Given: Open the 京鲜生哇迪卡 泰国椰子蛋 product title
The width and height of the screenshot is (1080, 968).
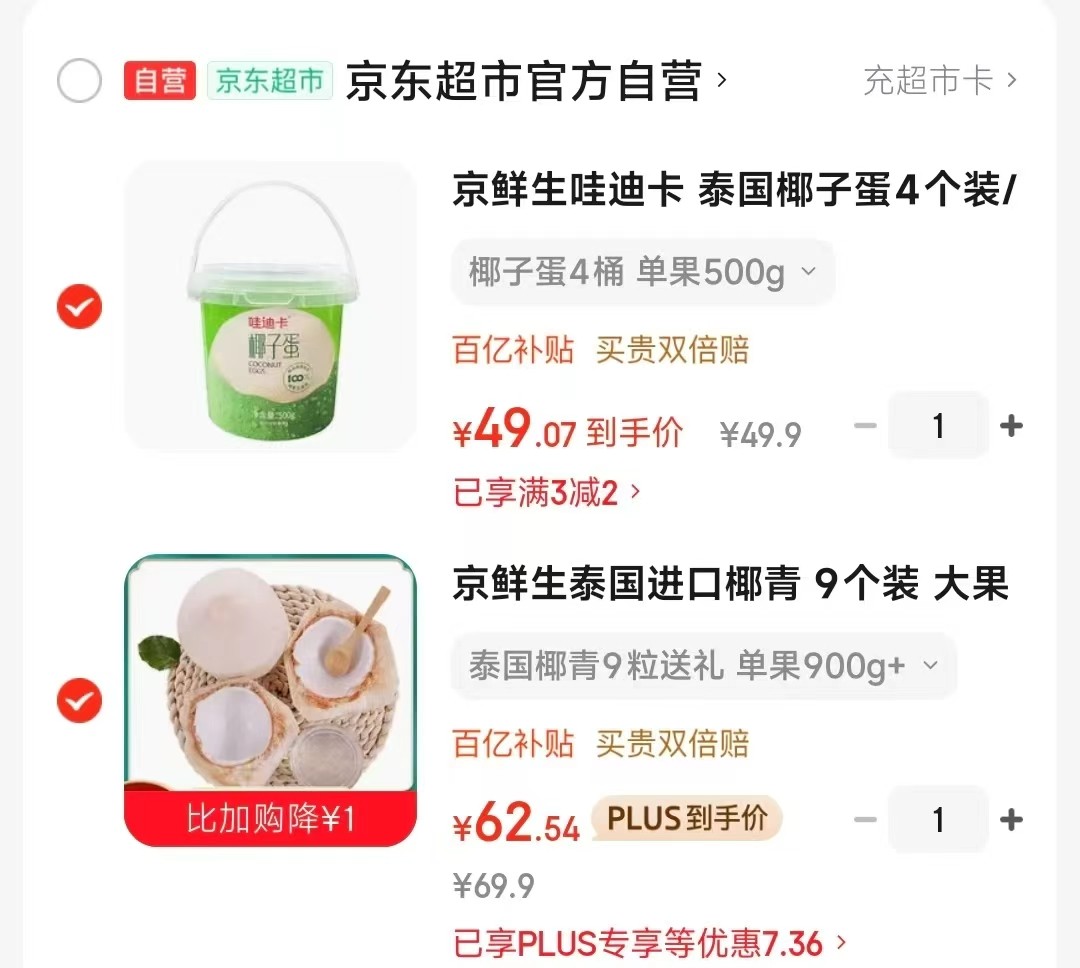Looking at the screenshot, I should click(735, 190).
